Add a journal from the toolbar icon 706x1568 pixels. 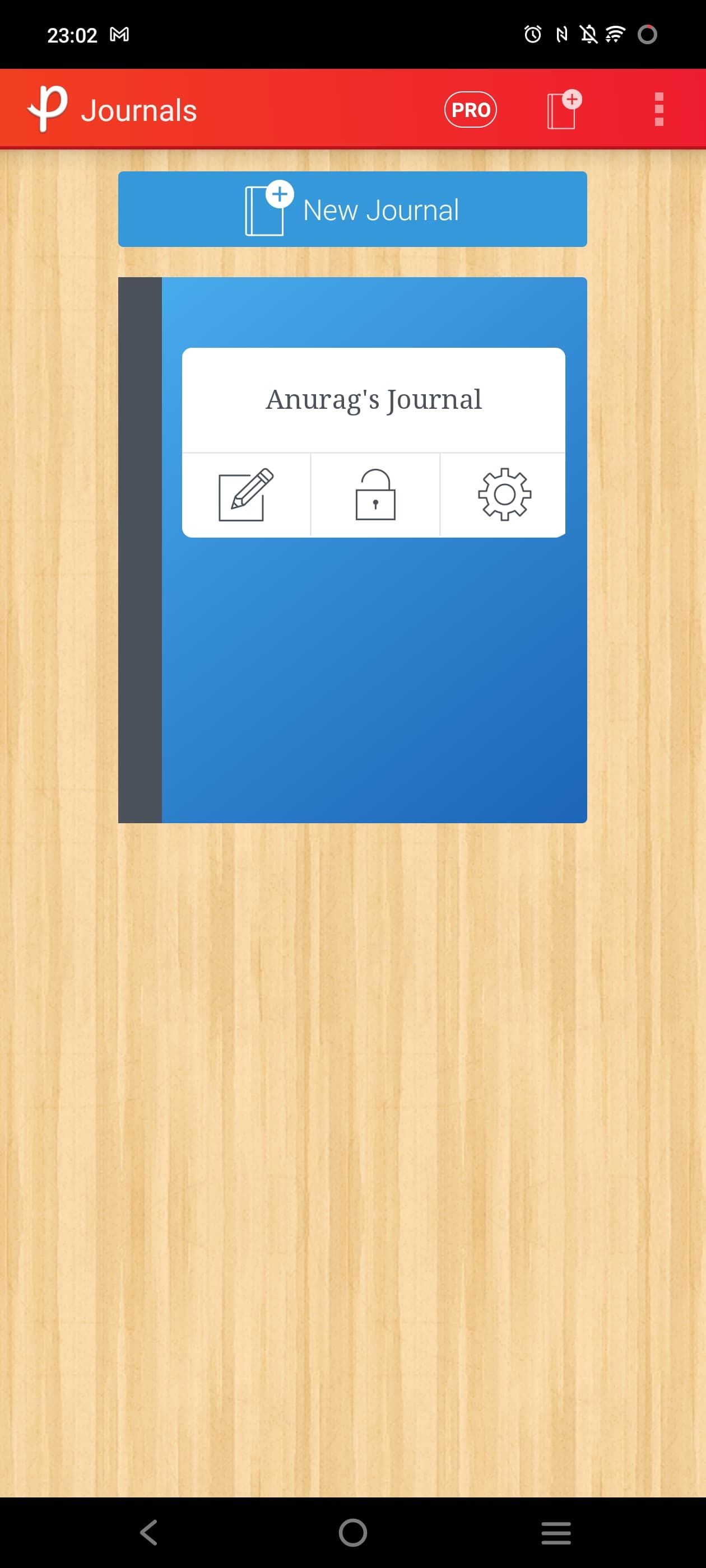tap(564, 110)
